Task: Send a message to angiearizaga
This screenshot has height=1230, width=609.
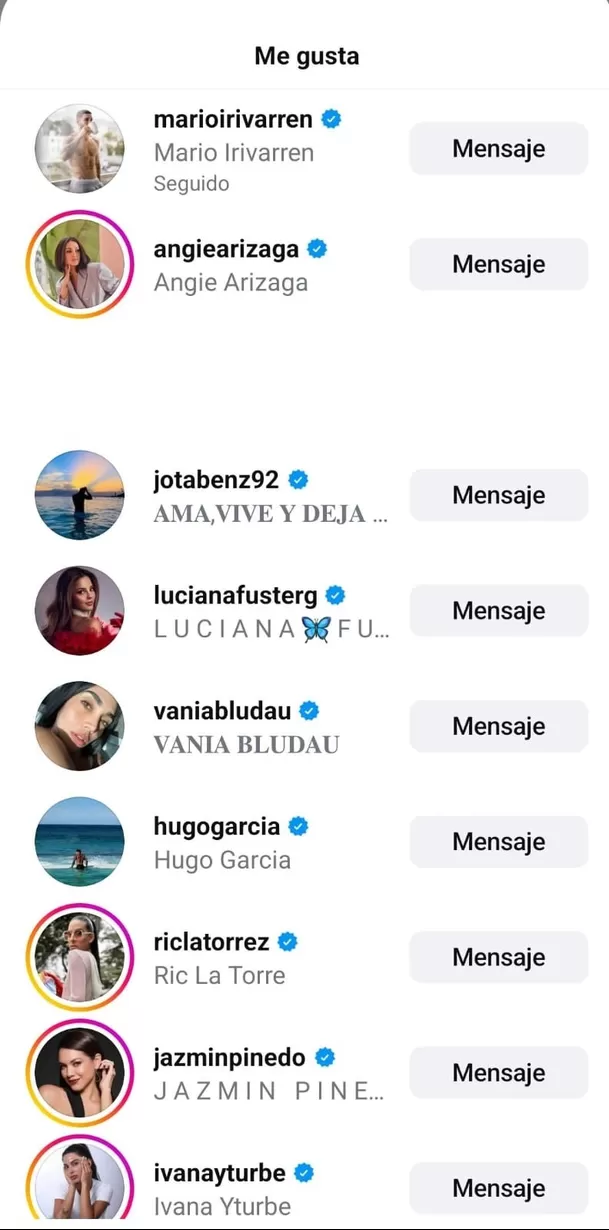Action: click(x=499, y=264)
